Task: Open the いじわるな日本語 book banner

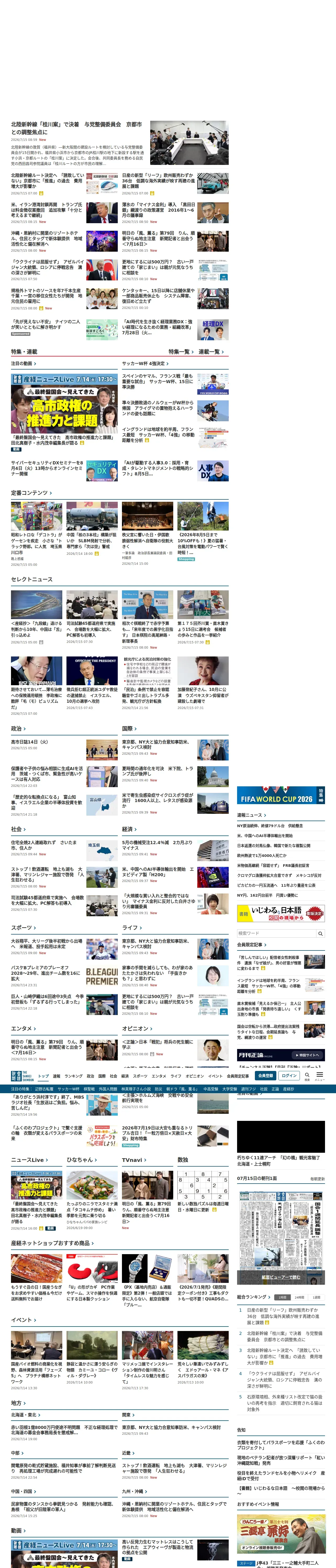Action: point(281,913)
